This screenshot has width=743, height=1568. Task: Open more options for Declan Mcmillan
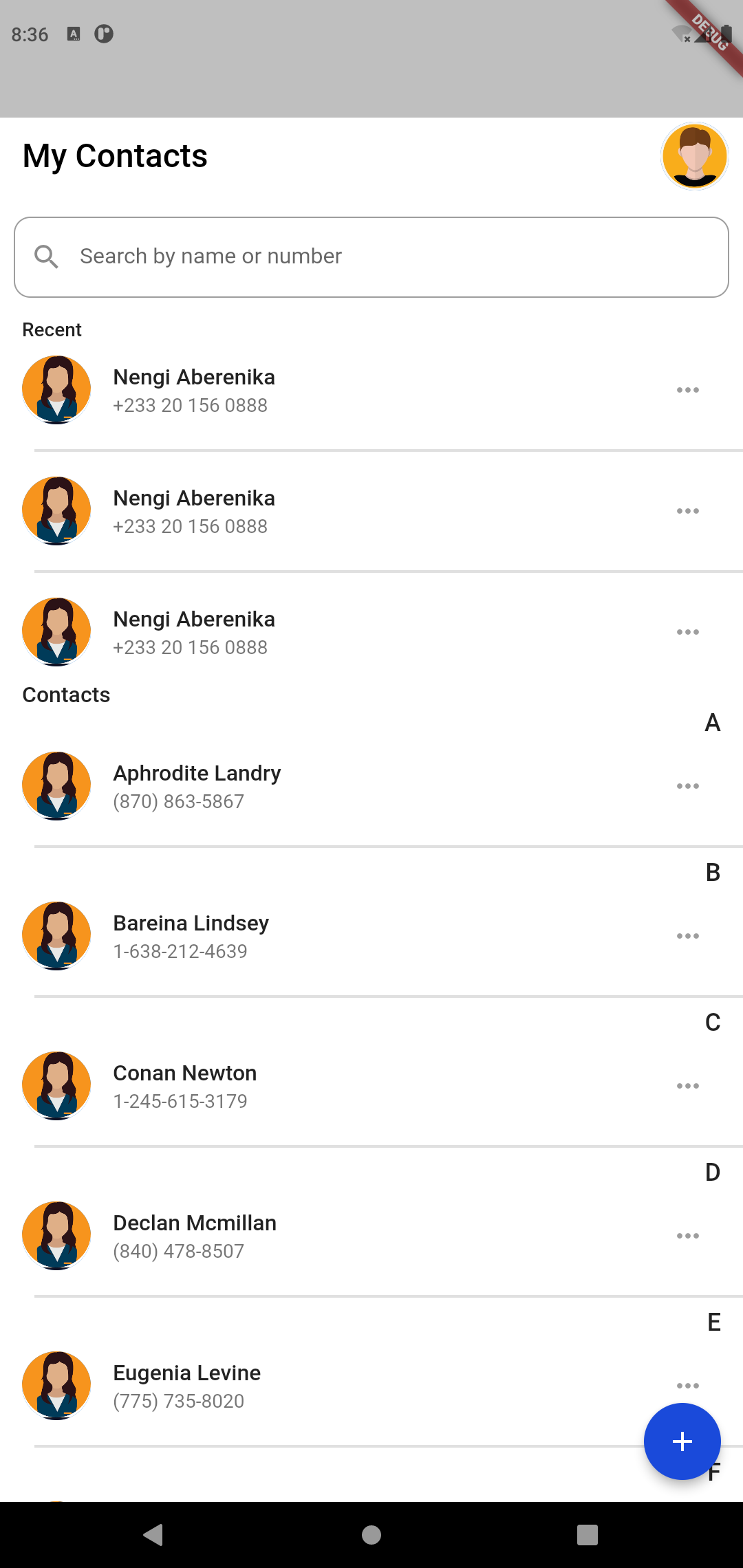click(x=687, y=1236)
